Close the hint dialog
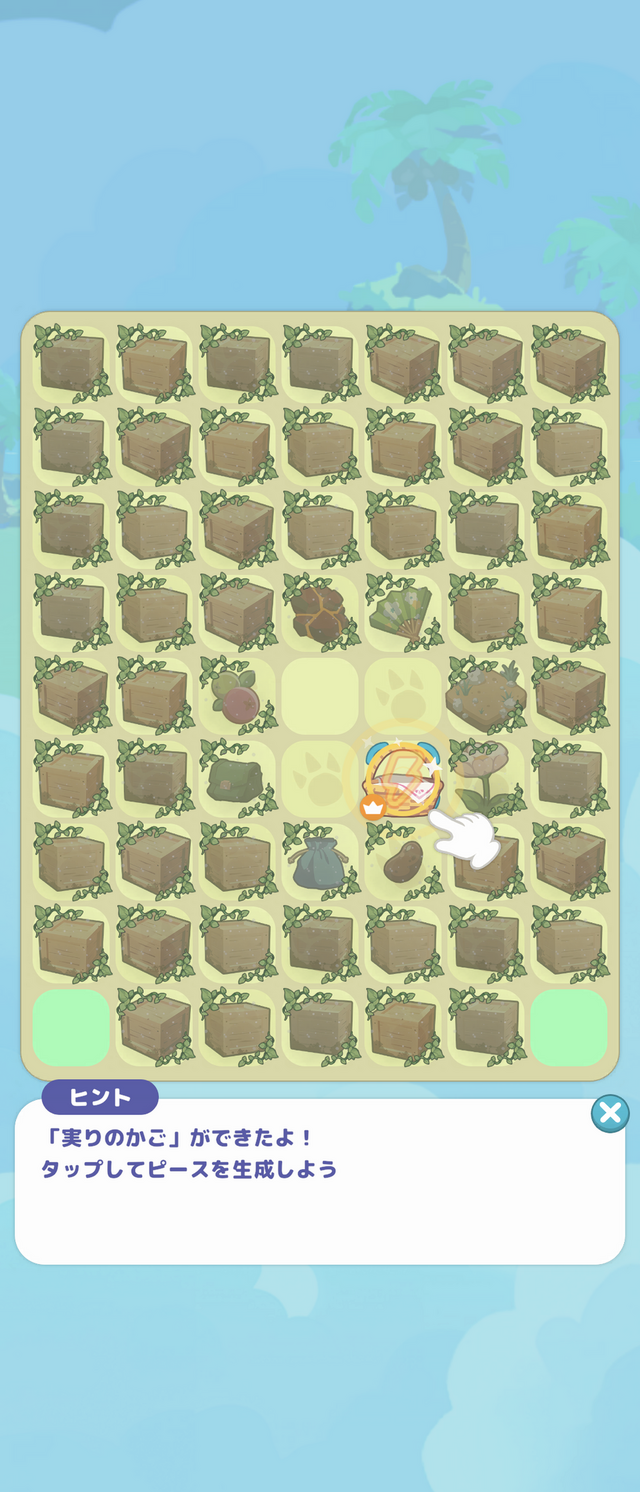 point(610,1113)
